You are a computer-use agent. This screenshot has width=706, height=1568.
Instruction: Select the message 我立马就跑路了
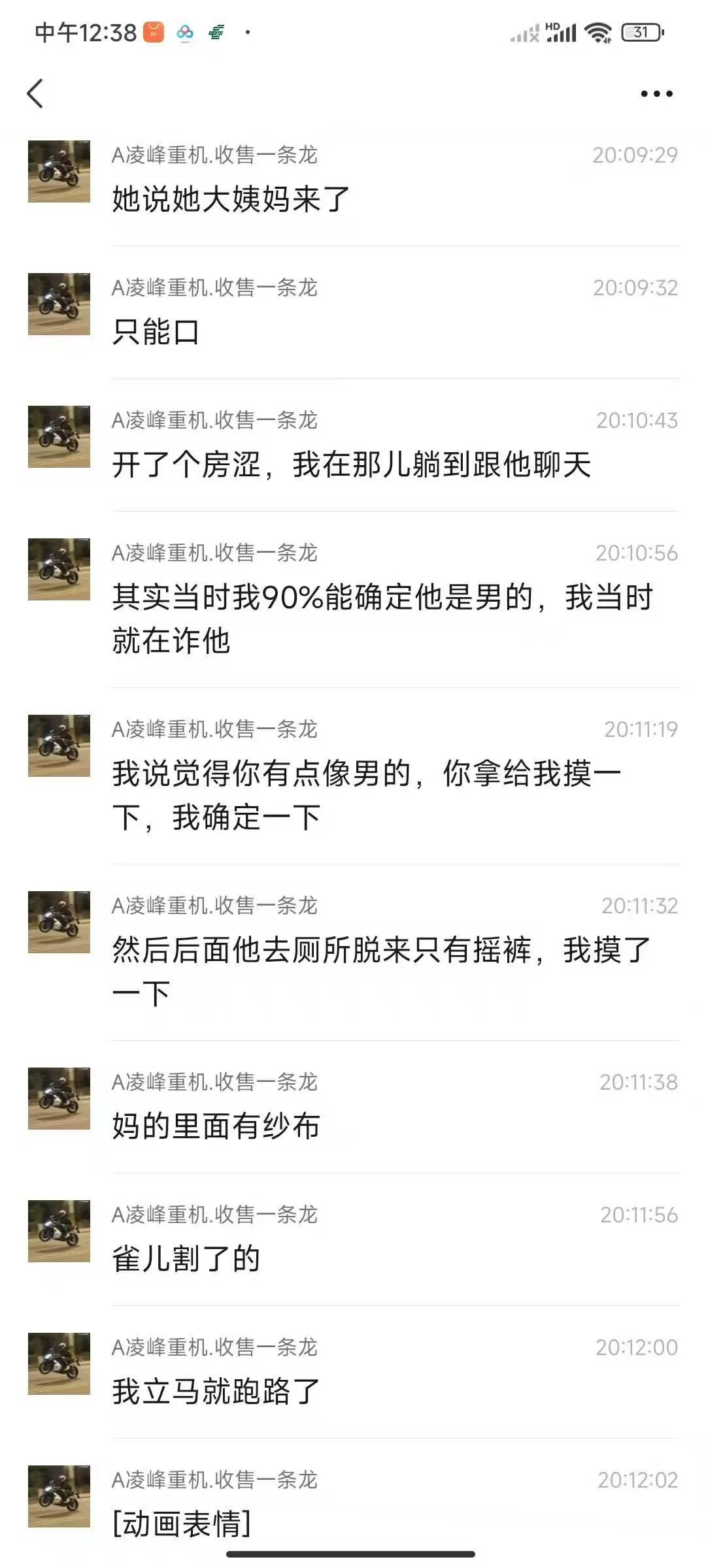tap(216, 1392)
